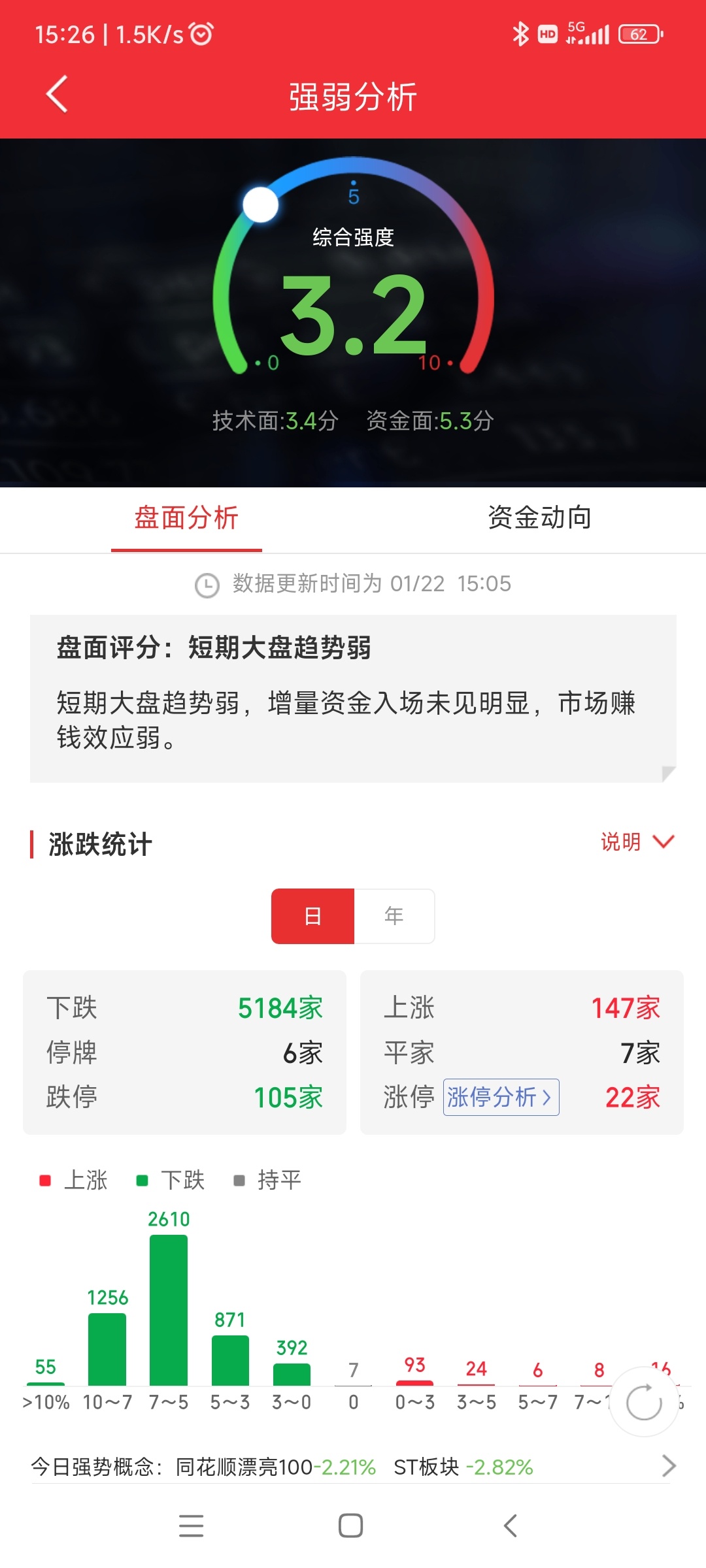This screenshot has width=706, height=1568.
Task: Go to the system home screen
Action: 351,1526
